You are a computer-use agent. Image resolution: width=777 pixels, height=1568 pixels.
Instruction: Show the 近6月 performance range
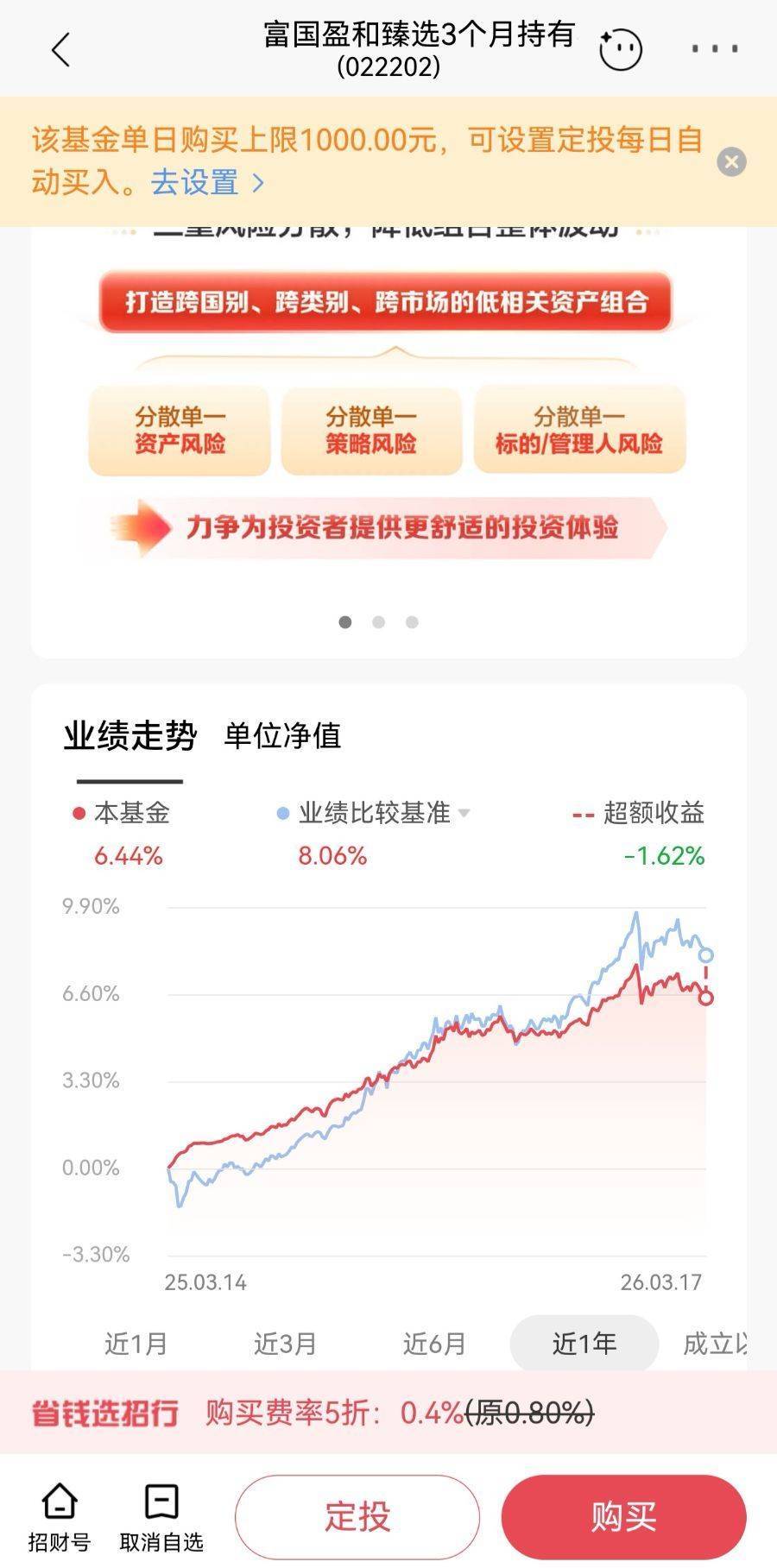pos(434,1344)
